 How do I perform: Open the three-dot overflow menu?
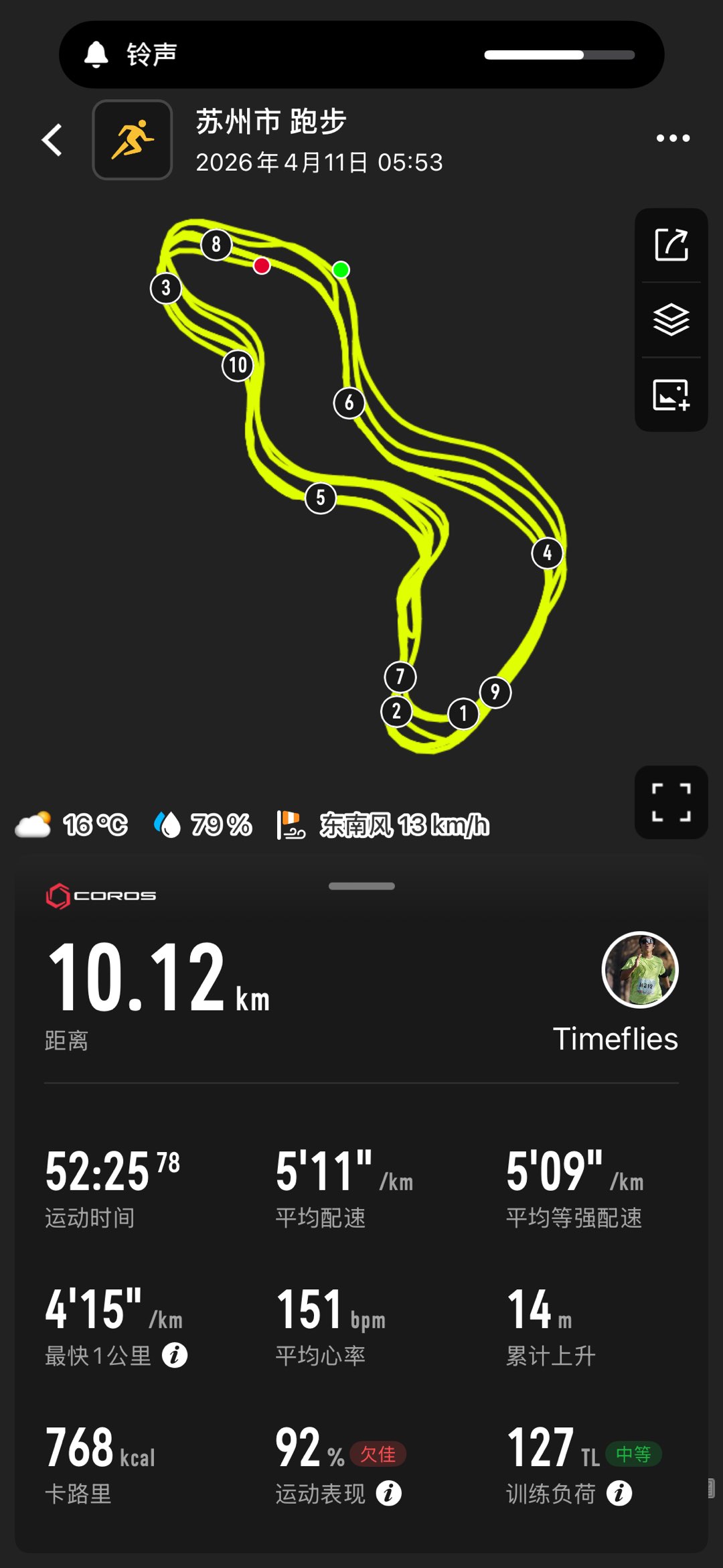click(x=673, y=139)
